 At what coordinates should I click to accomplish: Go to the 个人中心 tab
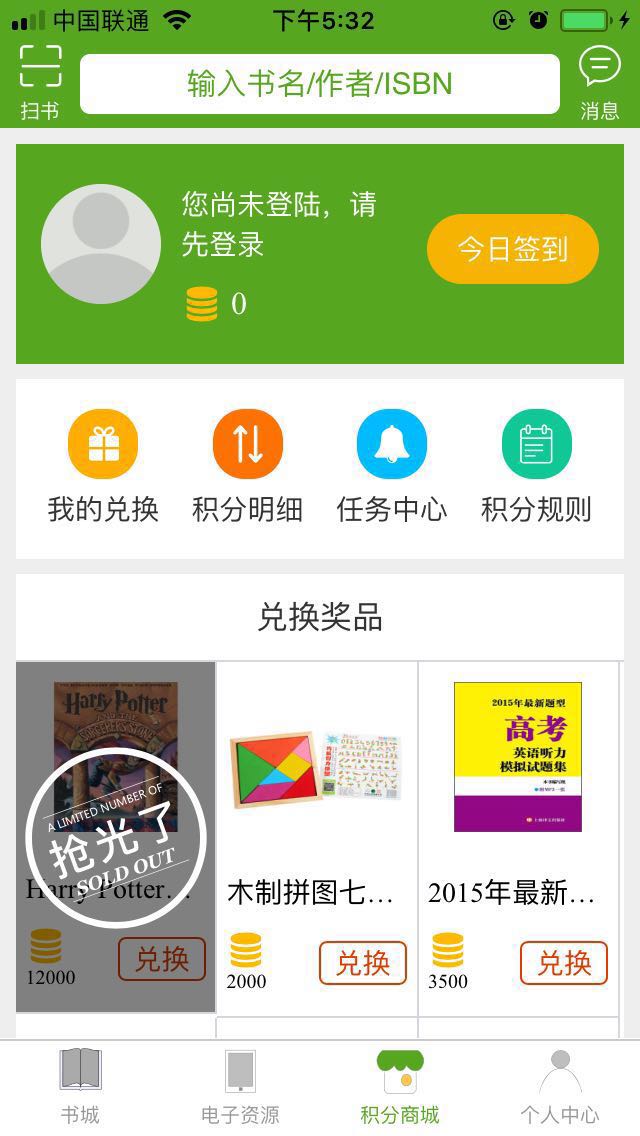[560, 1086]
